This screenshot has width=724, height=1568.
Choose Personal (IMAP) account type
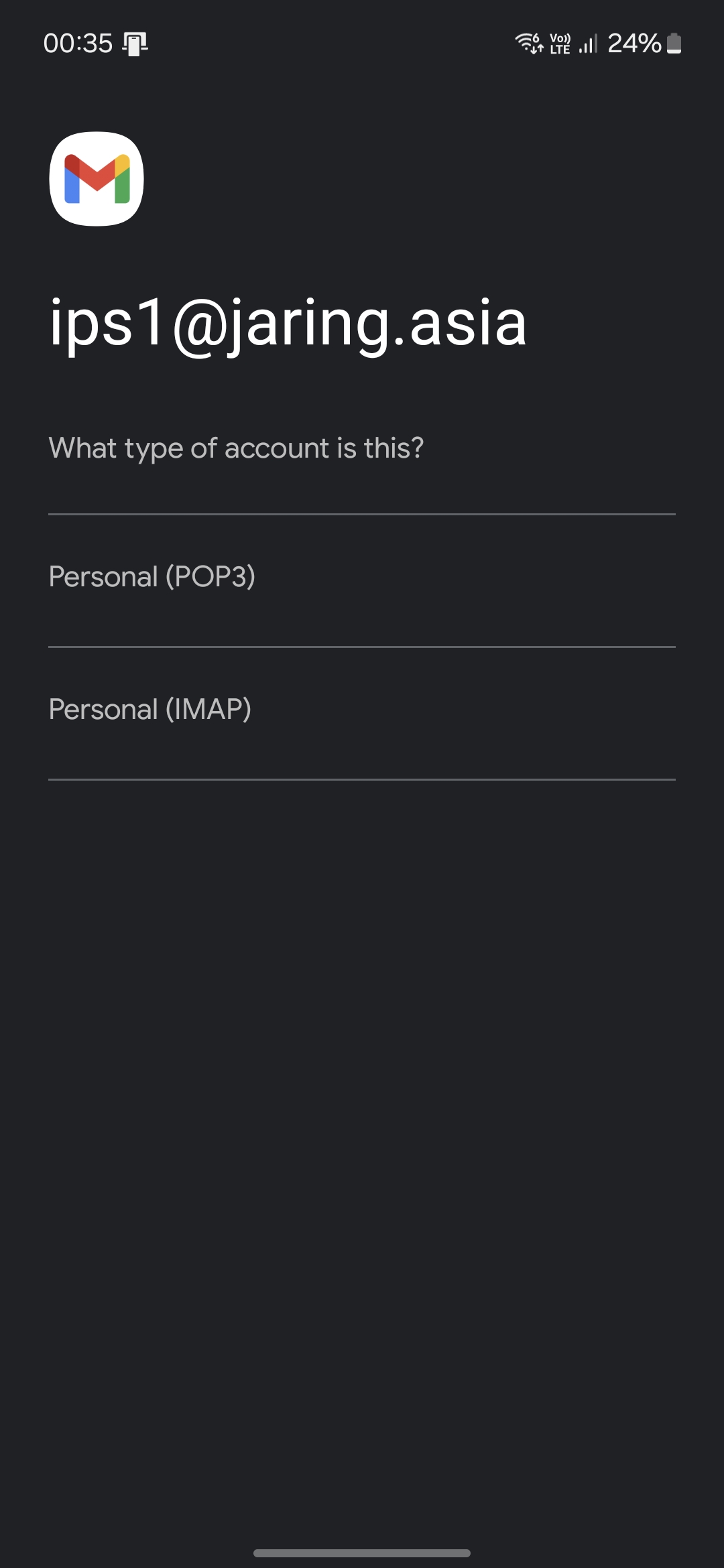pyautogui.click(x=362, y=713)
